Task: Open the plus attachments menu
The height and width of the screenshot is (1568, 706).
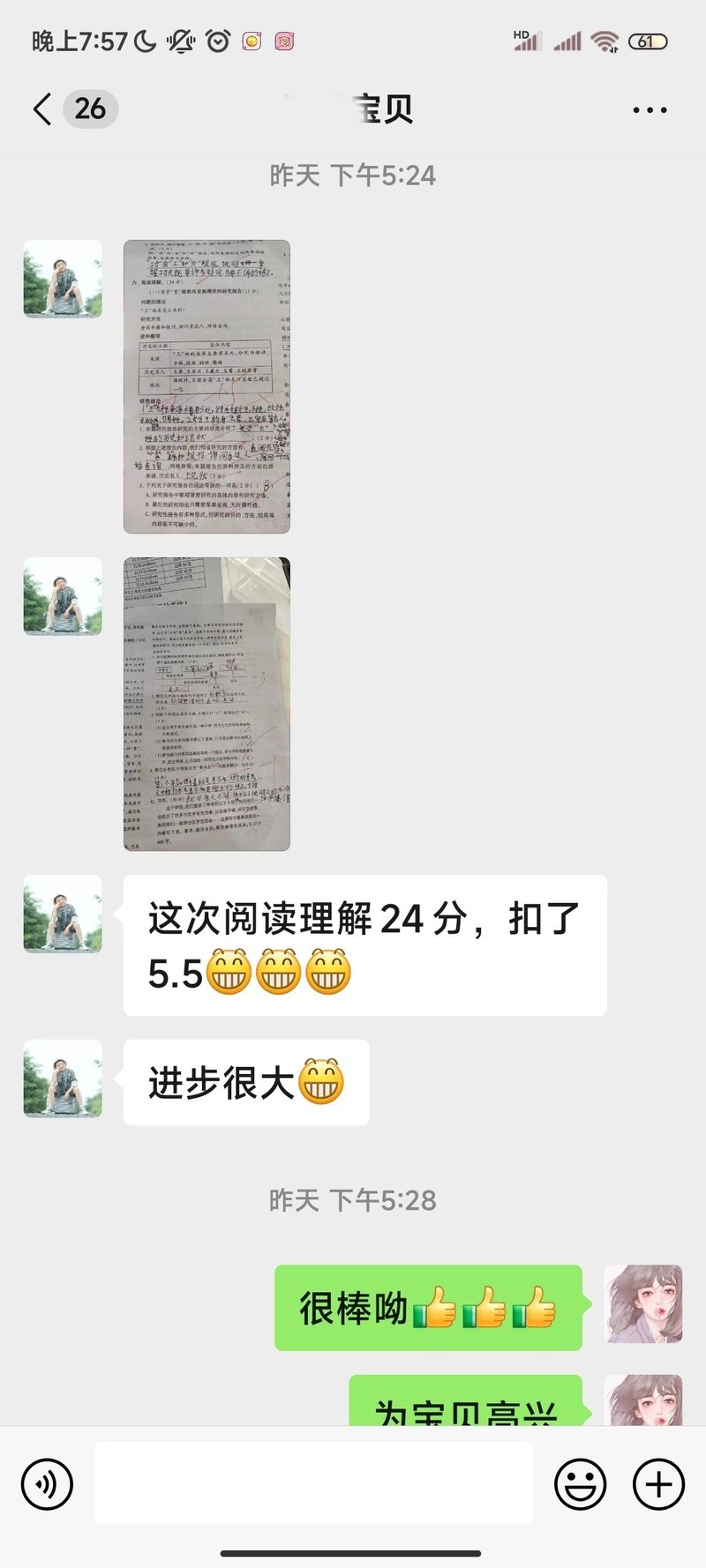Action: (x=658, y=1484)
